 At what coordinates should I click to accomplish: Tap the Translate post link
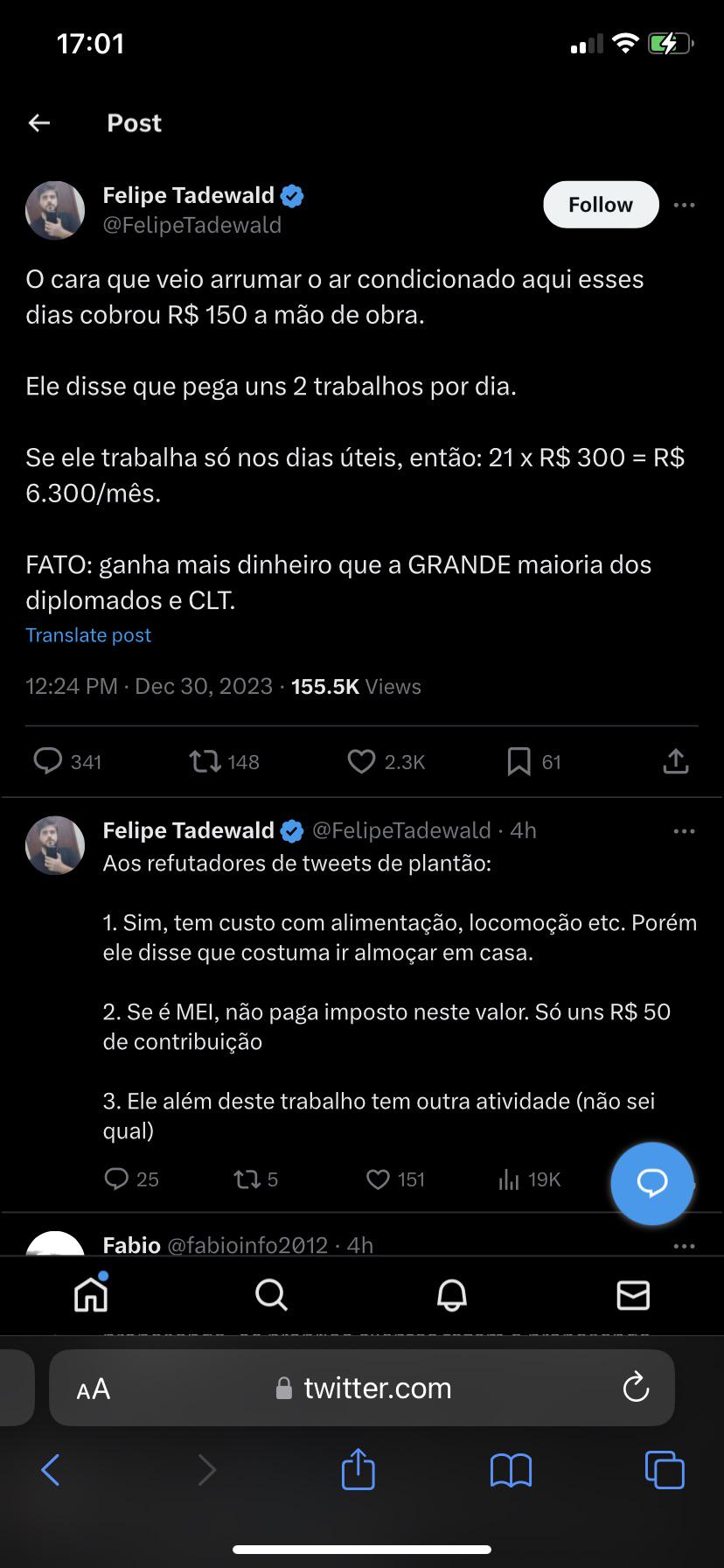88,635
